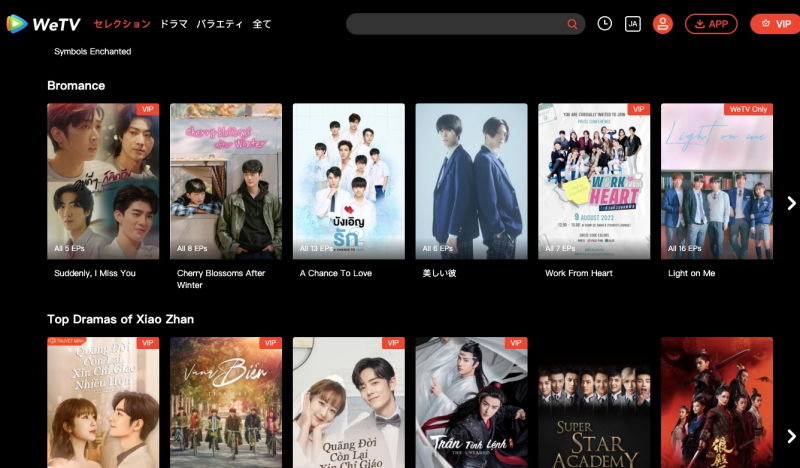Viewport: 800px width, 468px height.
Task: Select the 全て tab
Action: pyautogui.click(x=262, y=24)
